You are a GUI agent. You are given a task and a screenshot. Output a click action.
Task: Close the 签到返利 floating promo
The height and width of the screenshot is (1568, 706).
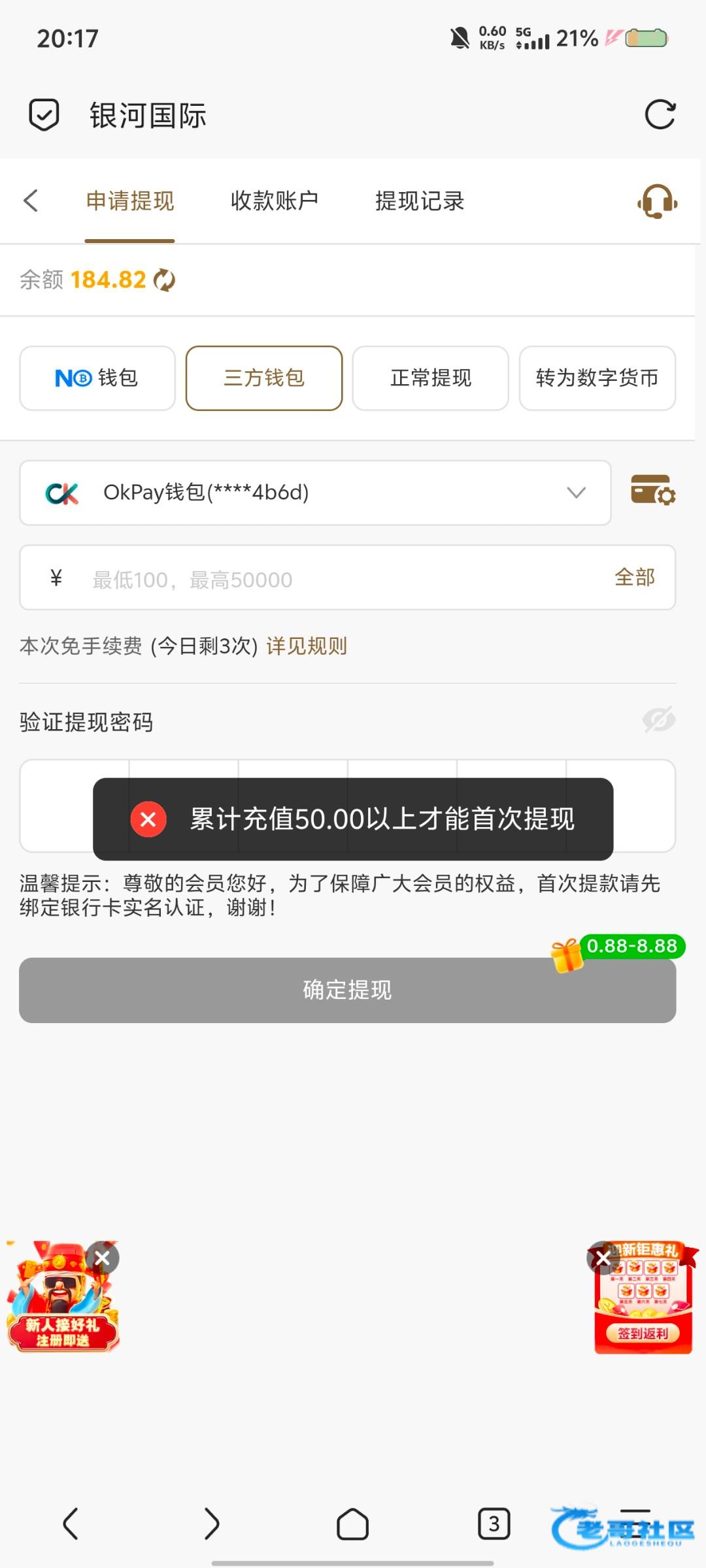tap(603, 1258)
